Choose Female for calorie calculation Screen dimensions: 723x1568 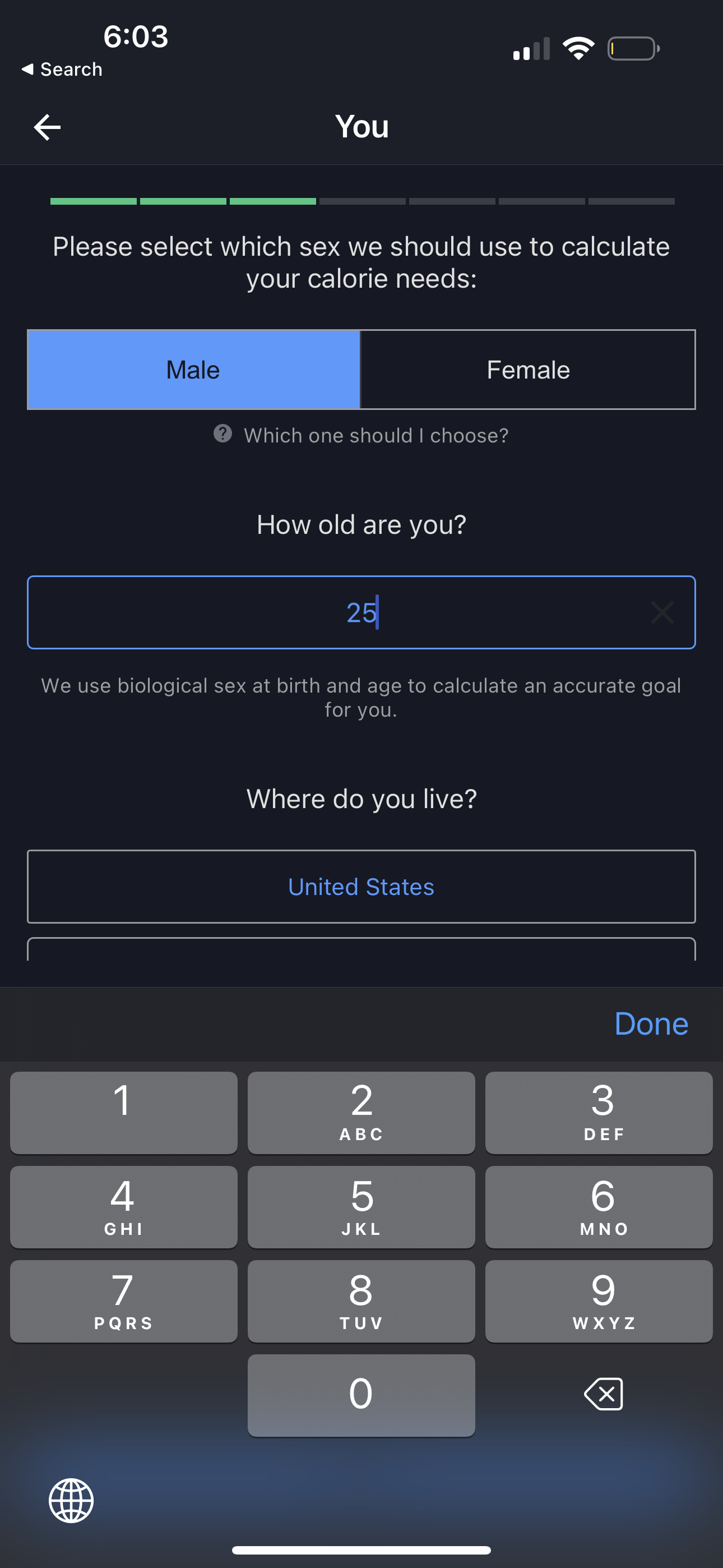527,370
